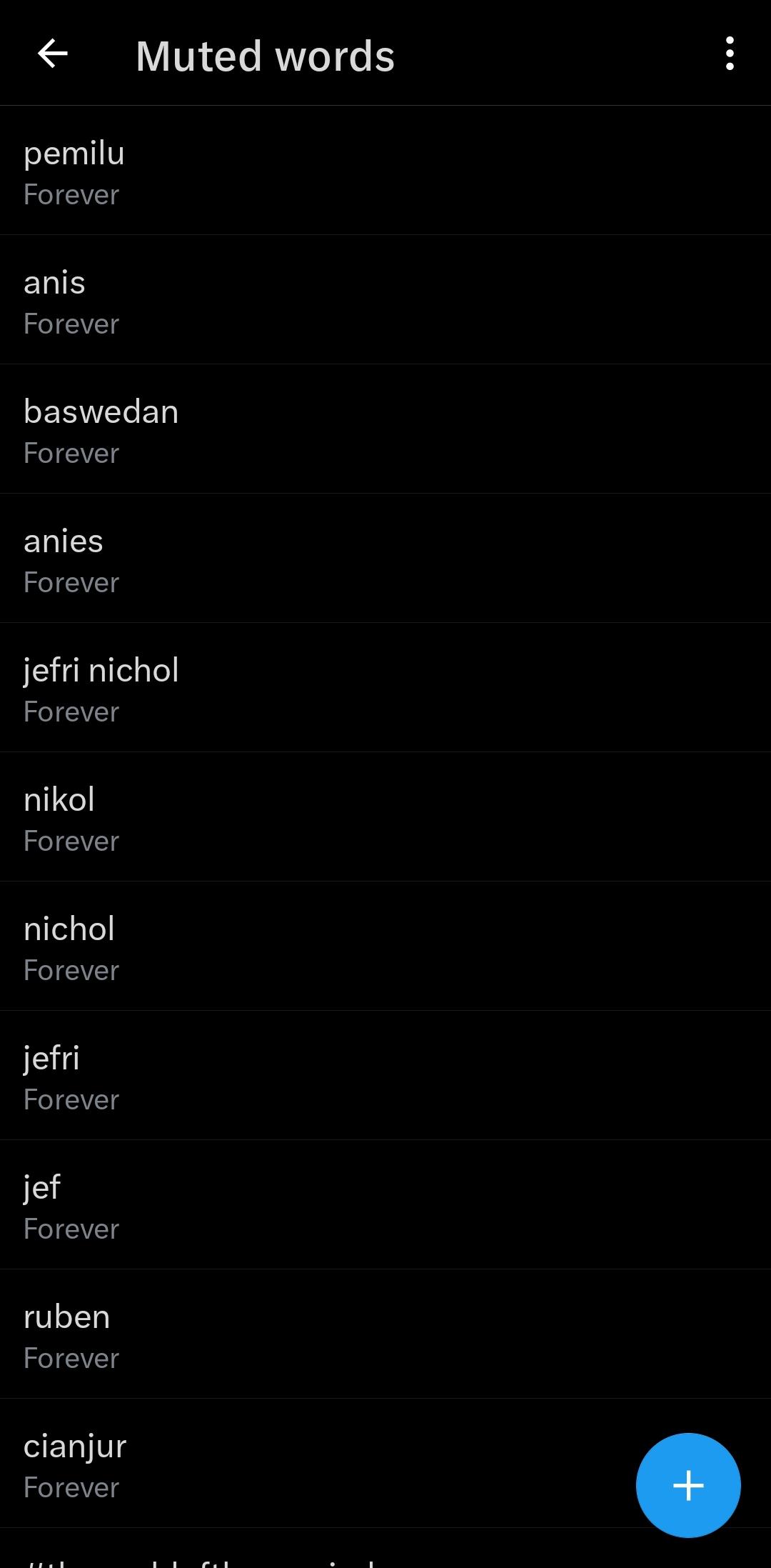
Task: View the 'ruben' muted word
Action: (x=385, y=1335)
